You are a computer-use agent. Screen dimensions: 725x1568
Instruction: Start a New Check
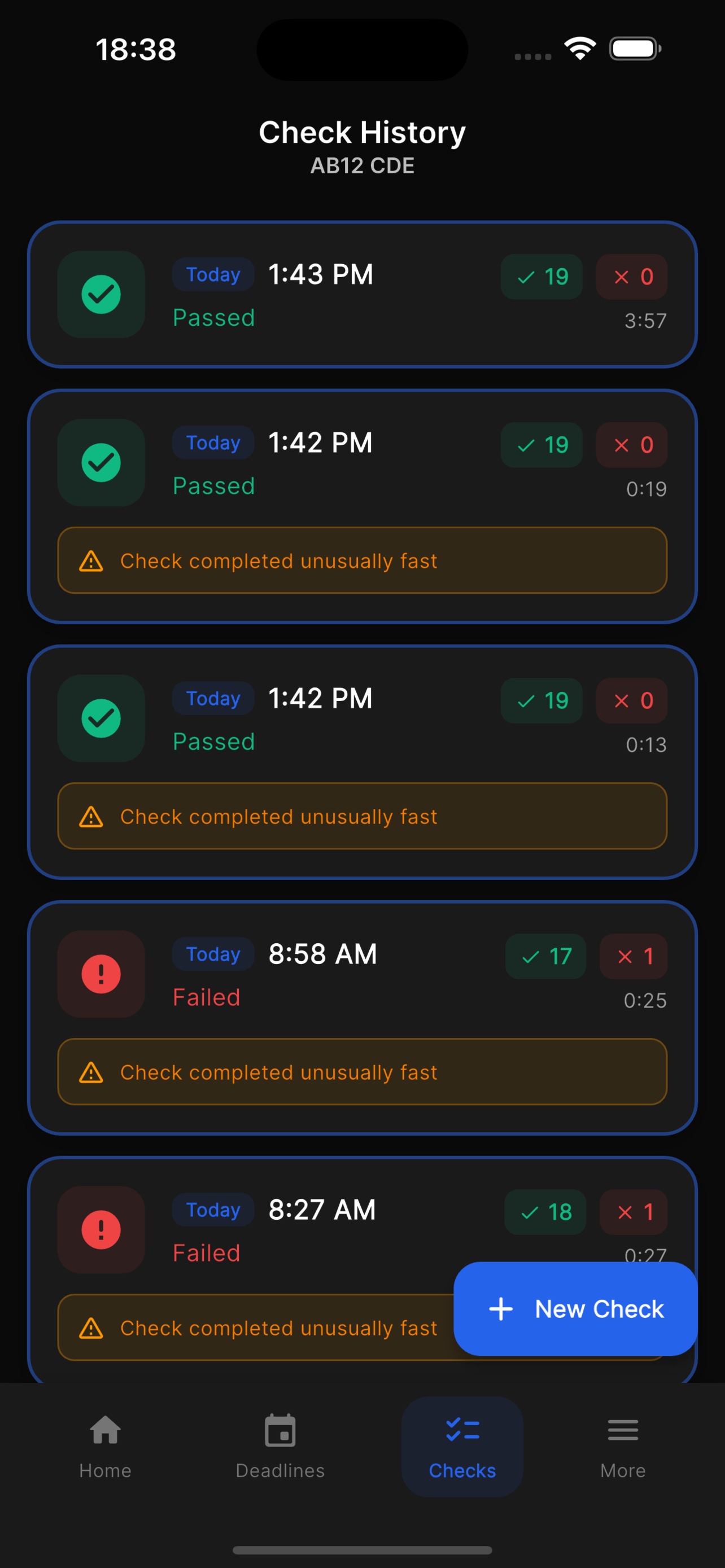pos(575,1309)
